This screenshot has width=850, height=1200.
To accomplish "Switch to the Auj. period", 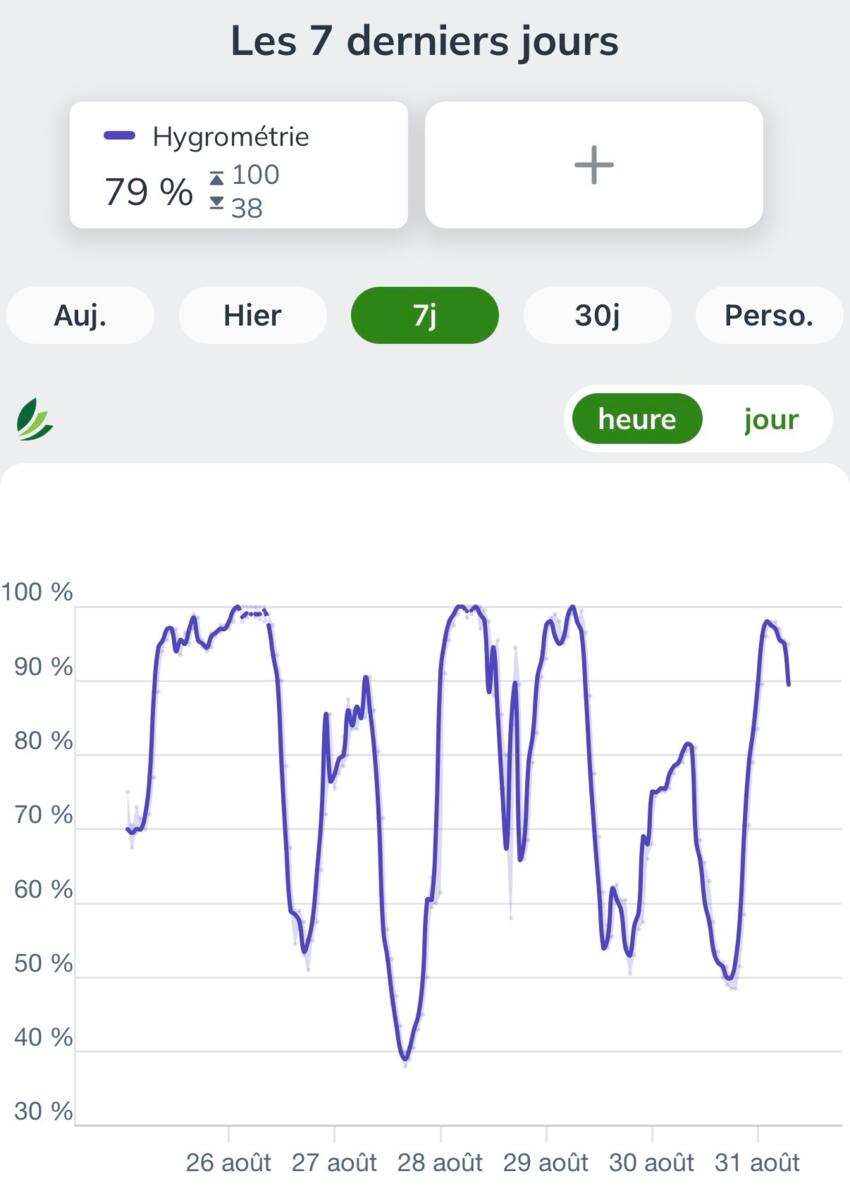I will pos(80,316).
